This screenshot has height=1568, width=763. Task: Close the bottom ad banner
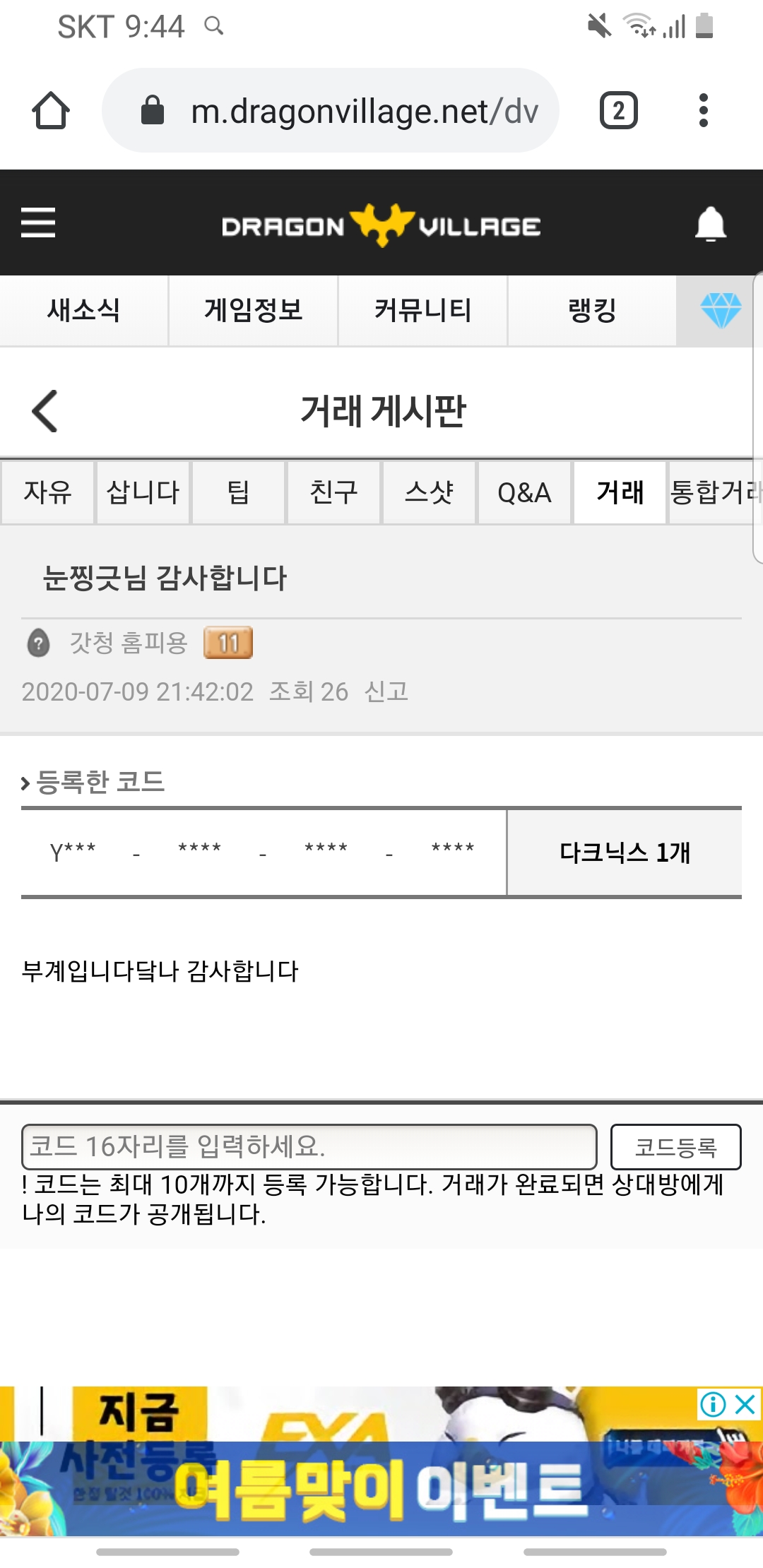coord(745,1404)
